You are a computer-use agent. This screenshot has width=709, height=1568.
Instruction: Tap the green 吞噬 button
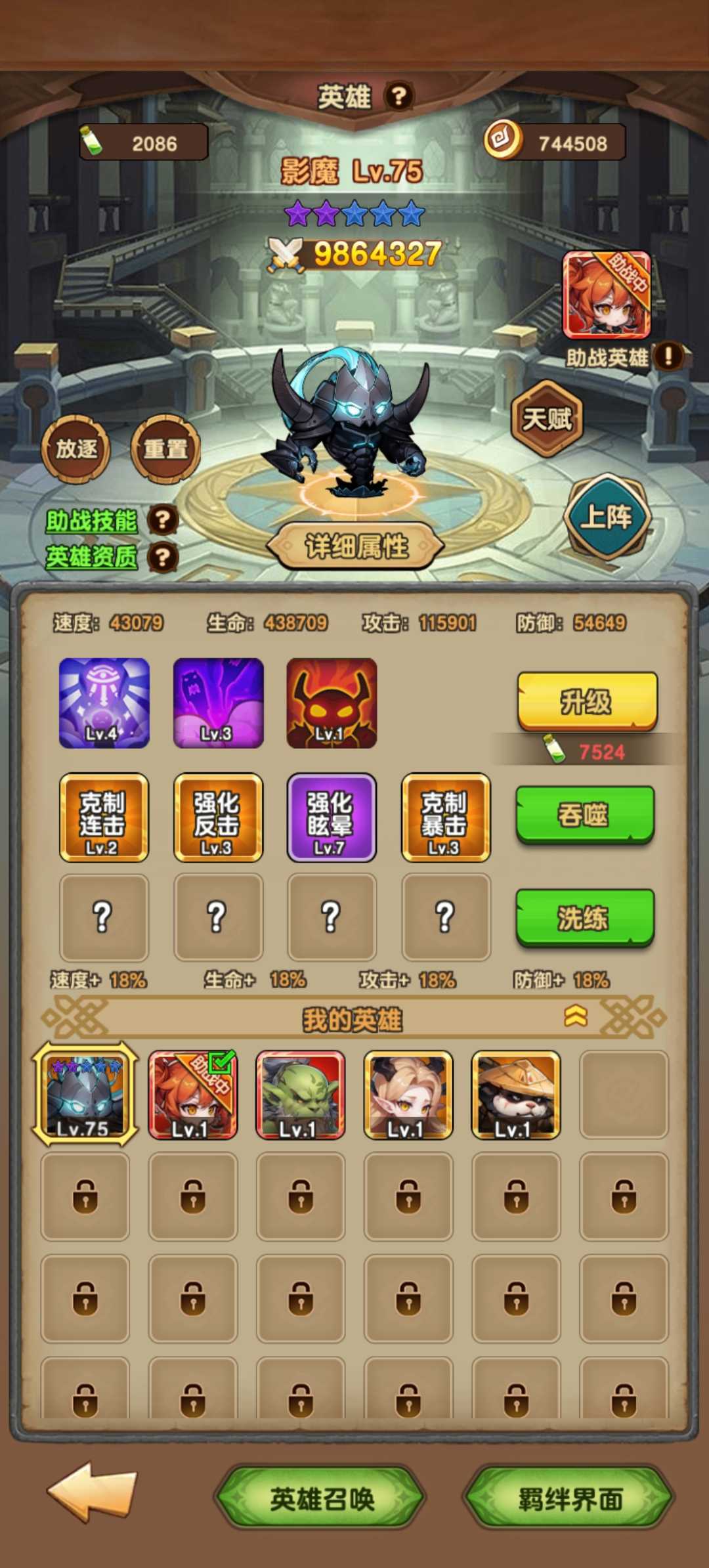click(584, 815)
